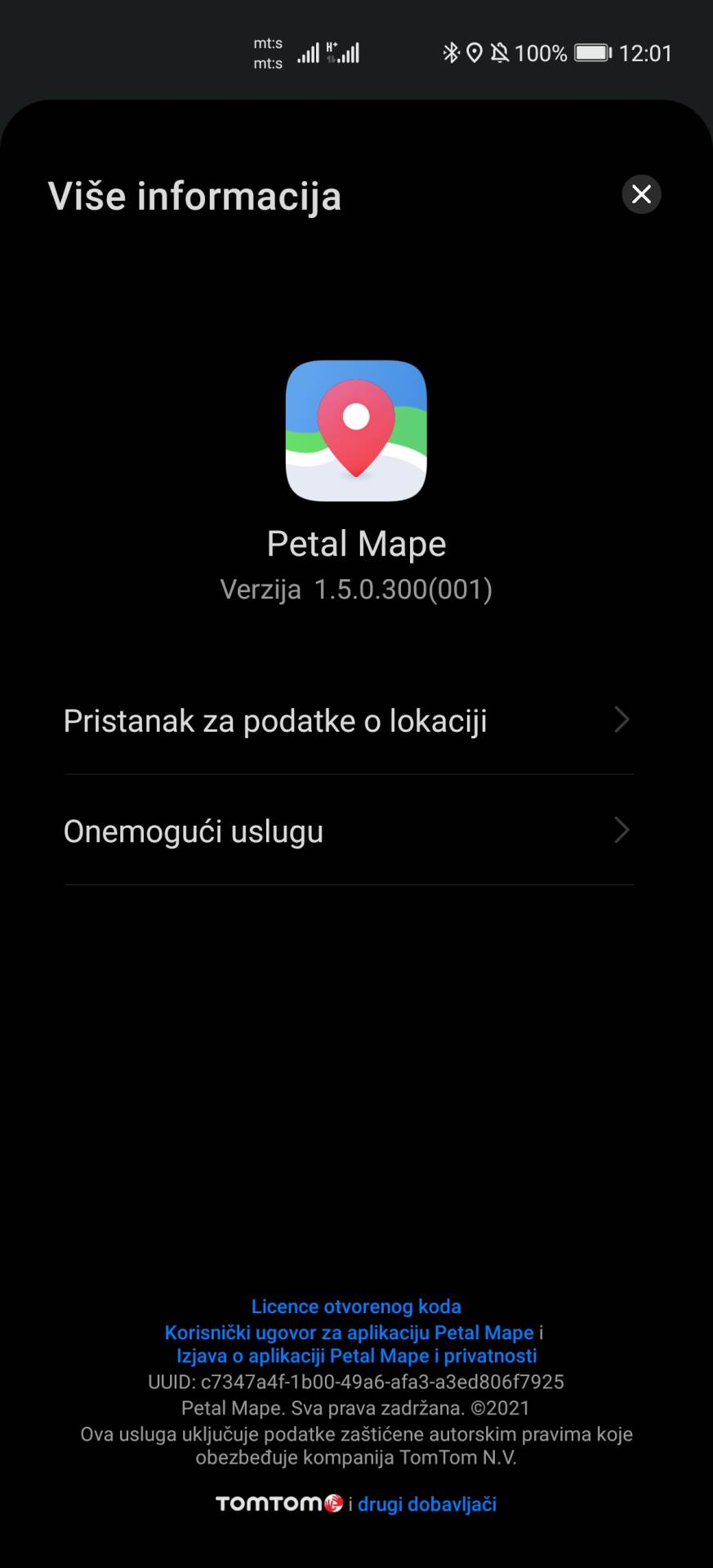
Task: Open Korisnički ugovor za aplikaciju Petal Mape
Action: pyautogui.click(x=349, y=1331)
